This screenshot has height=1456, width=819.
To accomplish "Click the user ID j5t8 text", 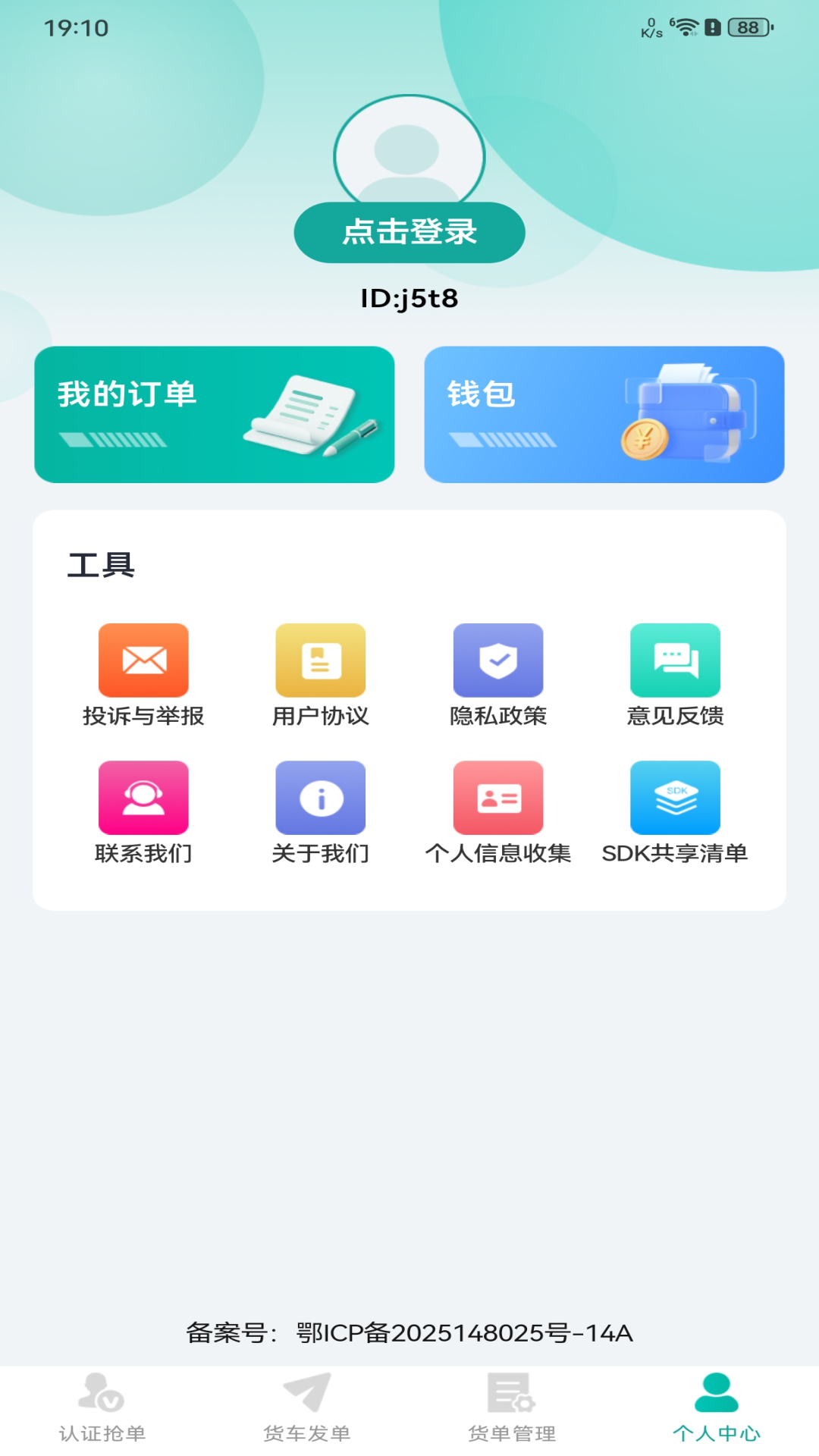I will tap(409, 297).
